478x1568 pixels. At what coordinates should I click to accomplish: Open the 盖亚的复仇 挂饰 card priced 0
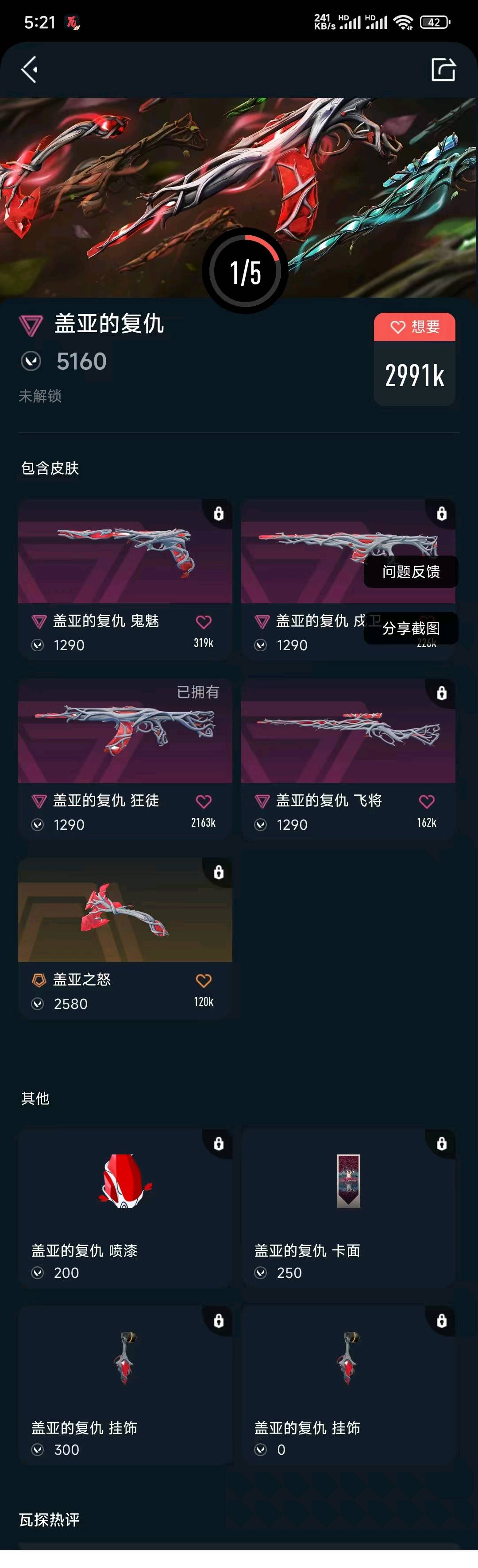[348, 1385]
